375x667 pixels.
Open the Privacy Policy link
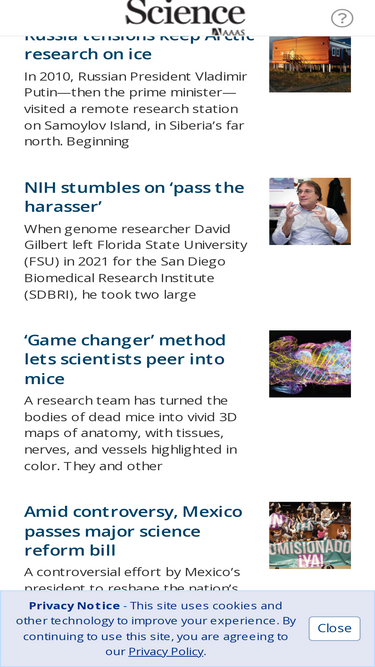pos(166,651)
